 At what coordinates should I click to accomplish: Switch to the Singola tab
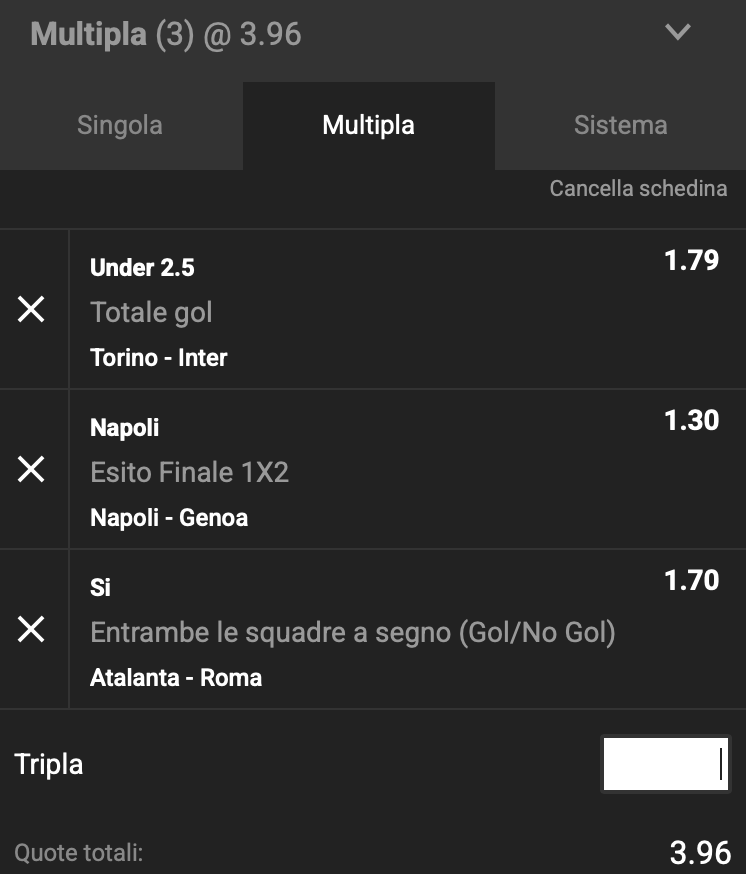pos(120,125)
